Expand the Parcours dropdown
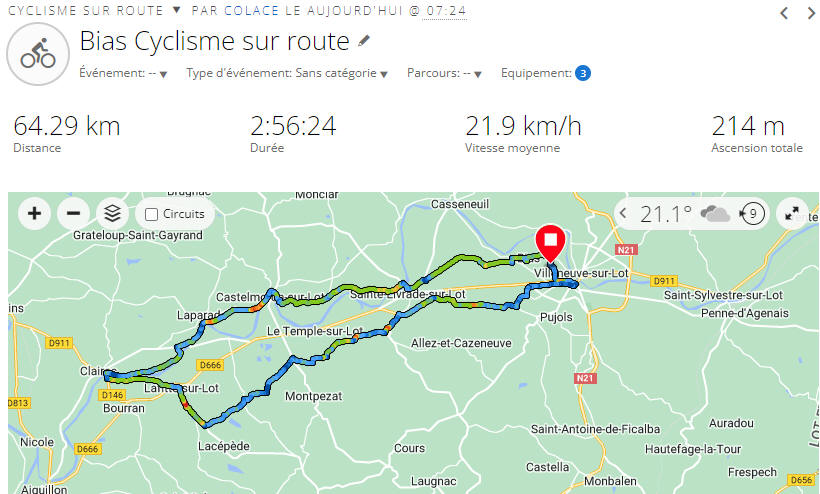This screenshot has width=820, height=494. pyautogui.click(x=478, y=74)
